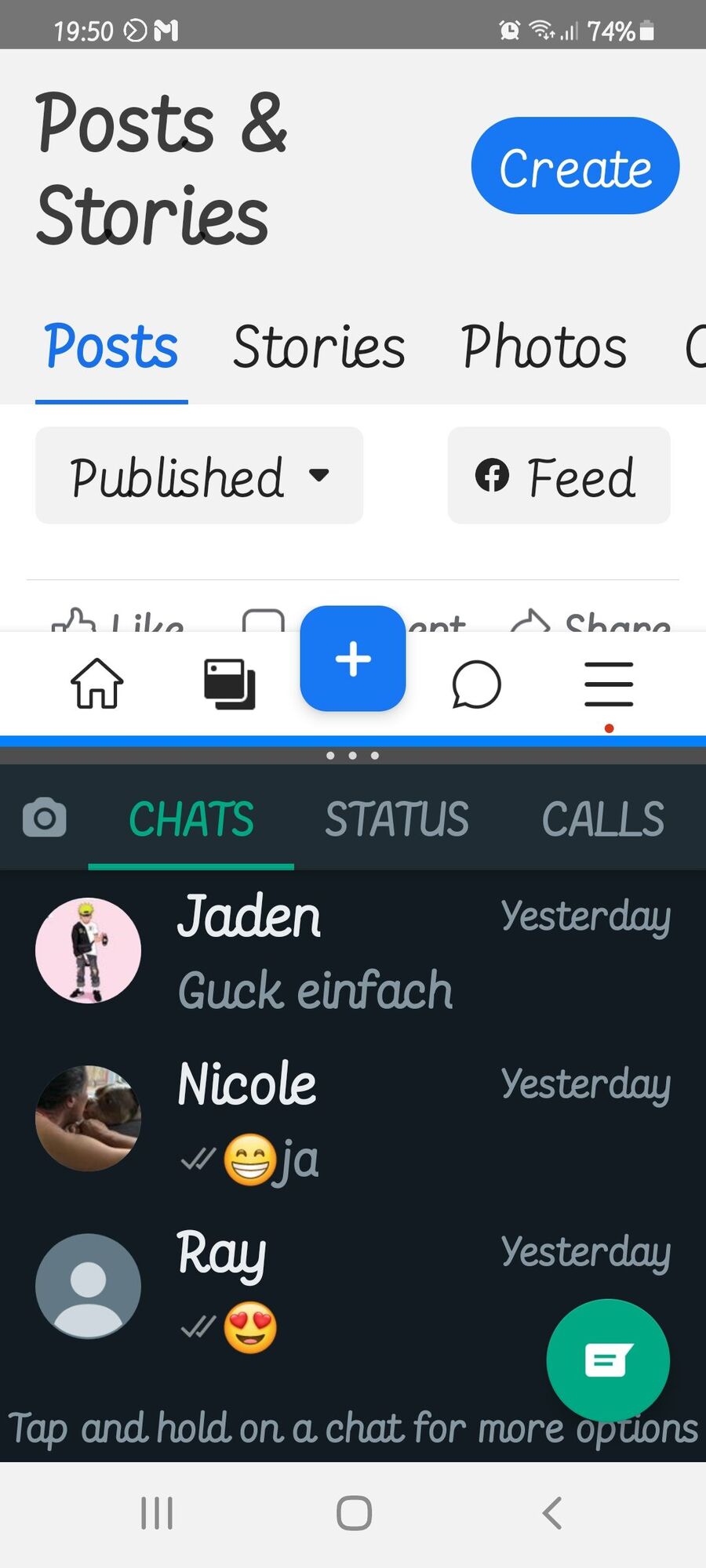The height and width of the screenshot is (1568, 706).
Task: Select the CHATS tab
Action: (191, 819)
